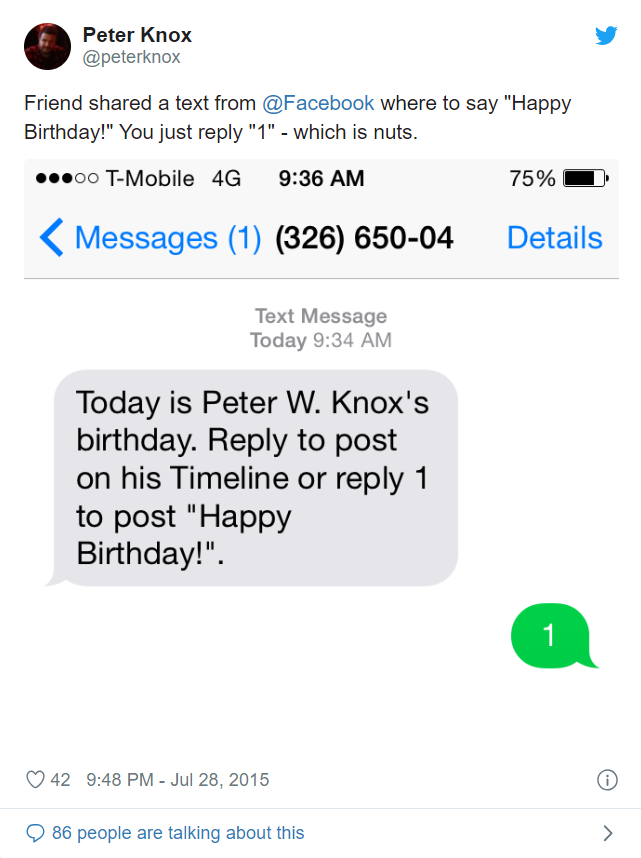Image resolution: width=641 pixels, height=858 pixels.
Task: View 86 people are talking about this
Action: coord(178,832)
